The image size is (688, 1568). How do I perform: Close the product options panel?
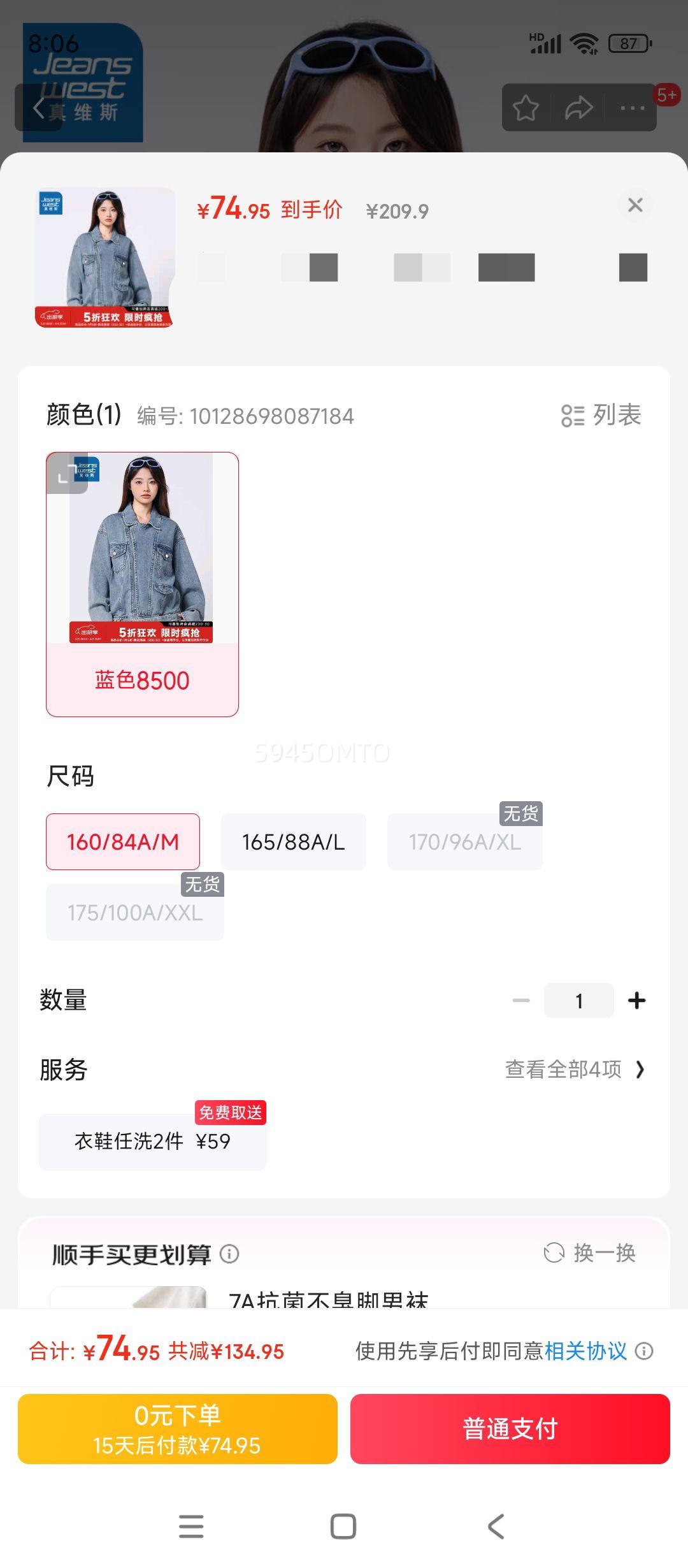pos(635,205)
